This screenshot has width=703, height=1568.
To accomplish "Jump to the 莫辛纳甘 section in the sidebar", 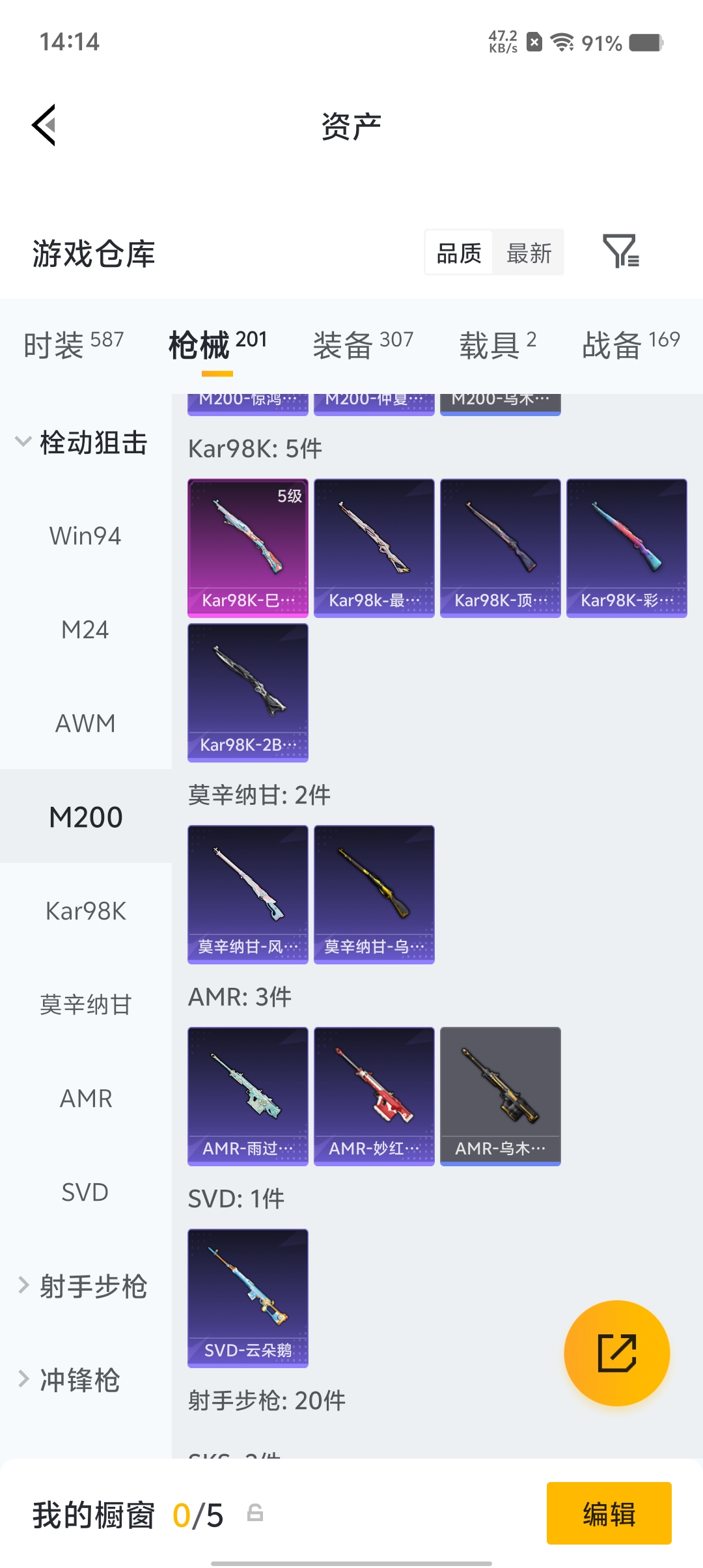I will 85,1005.
